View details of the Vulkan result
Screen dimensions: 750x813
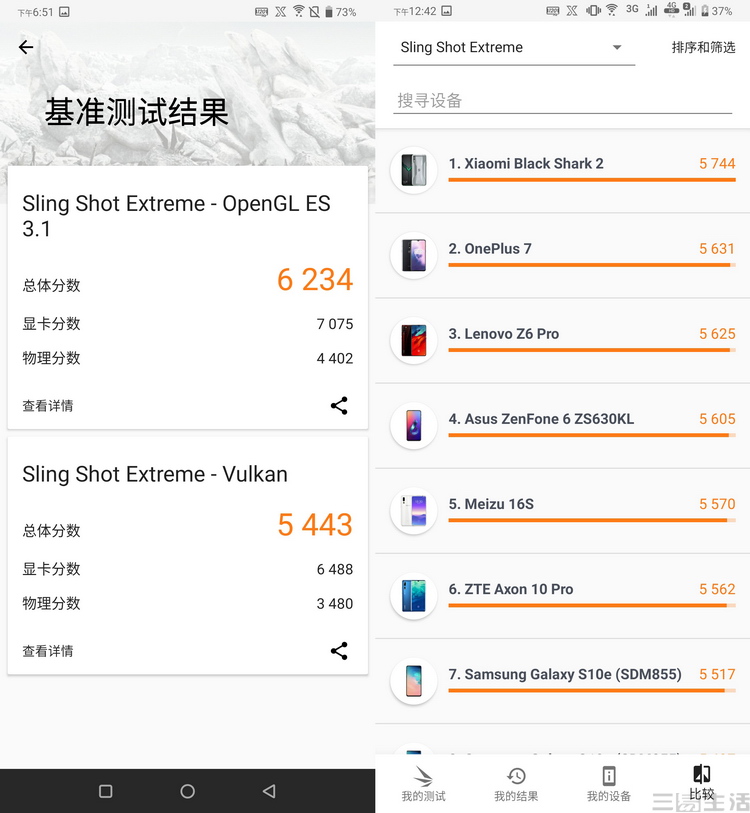click(48, 651)
